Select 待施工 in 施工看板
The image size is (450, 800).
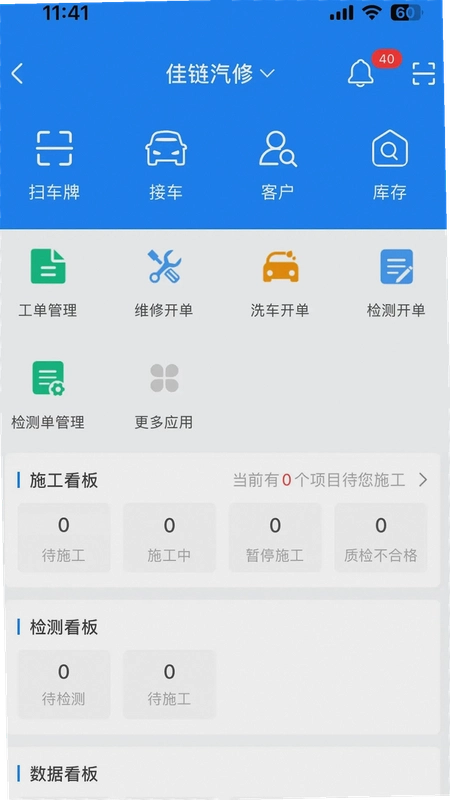(x=64, y=537)
